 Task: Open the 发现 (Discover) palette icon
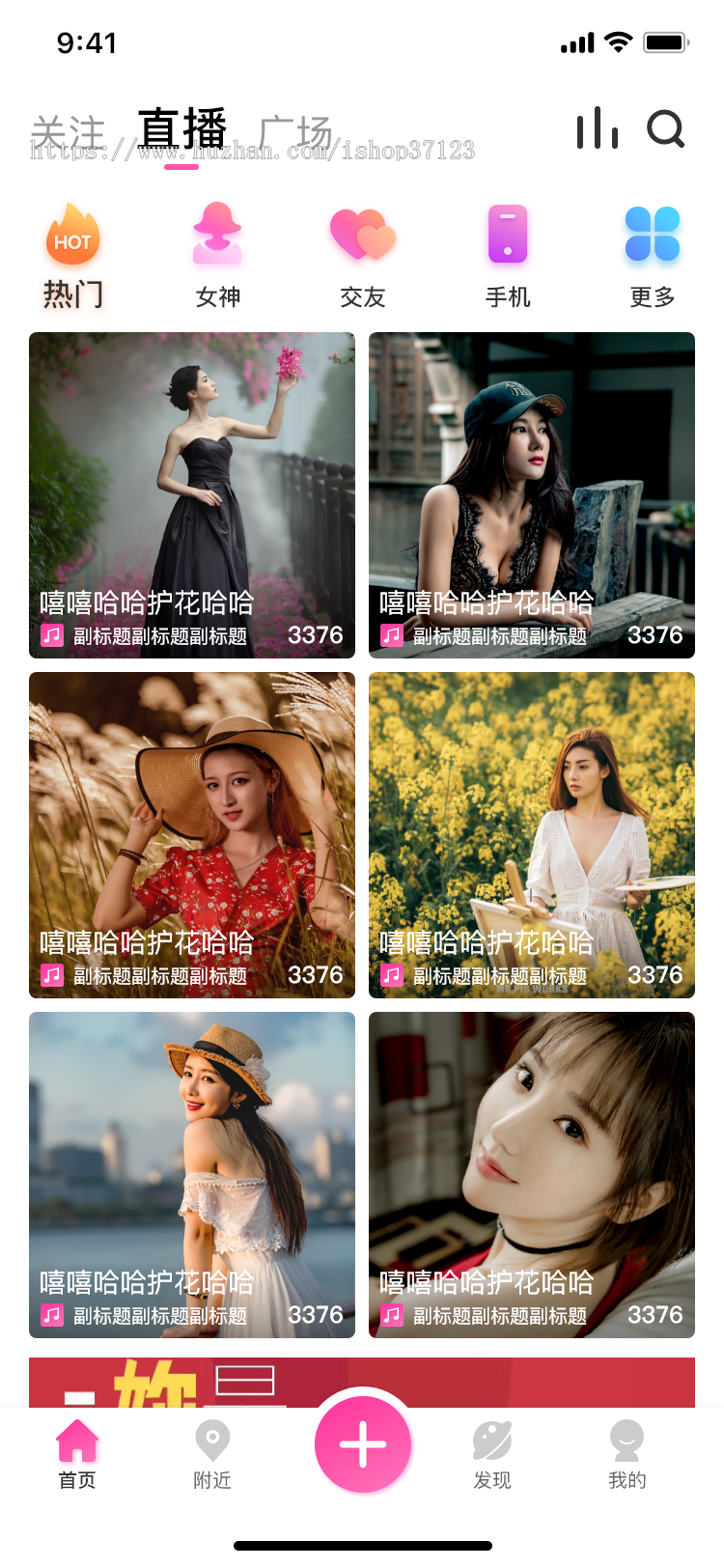(x=492, y=1440)
